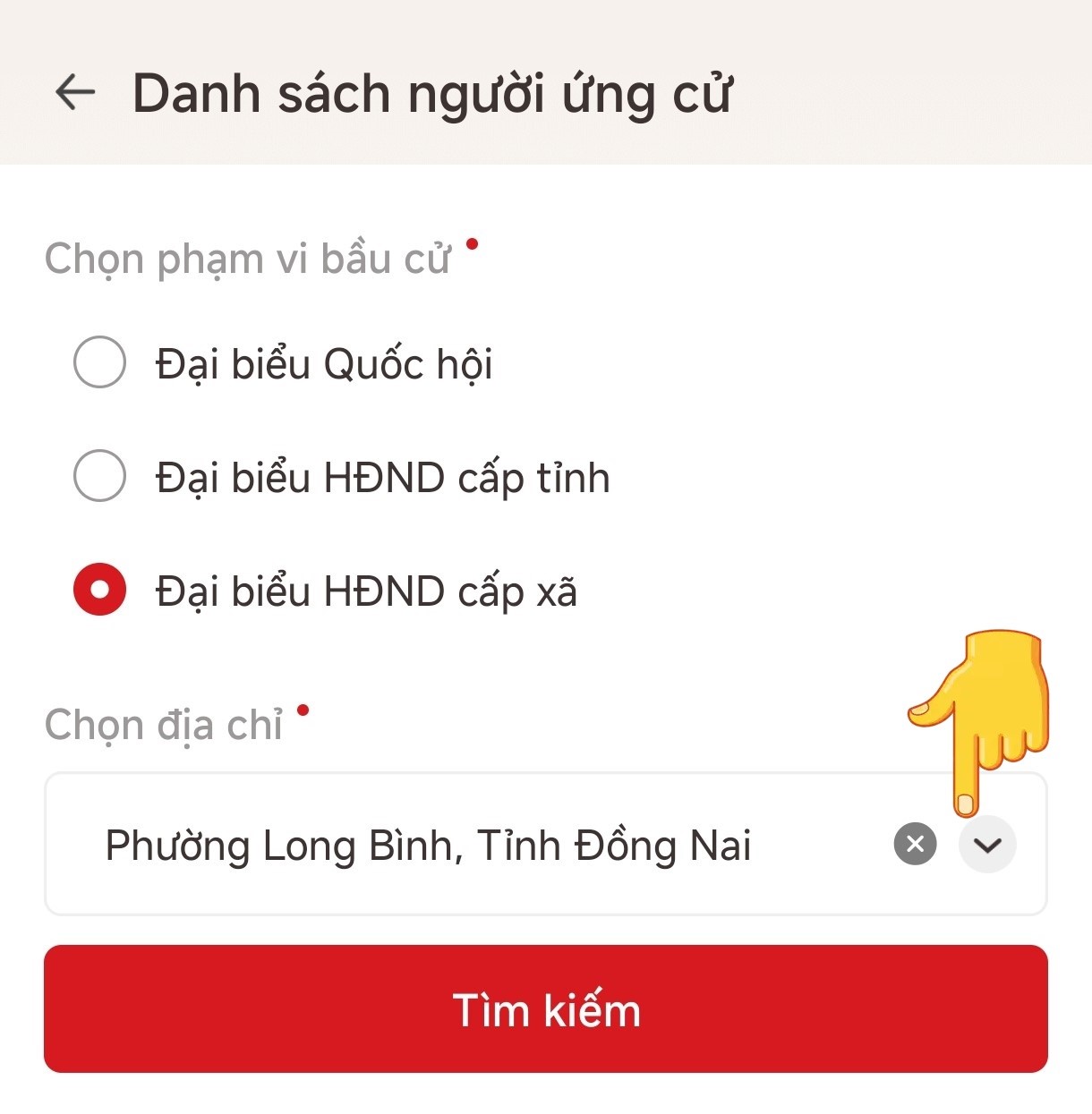Click the back navigation arrow beside the title
Image resolution: width=1092 pixels, height=1114 pixels.
tap(74, 92)
